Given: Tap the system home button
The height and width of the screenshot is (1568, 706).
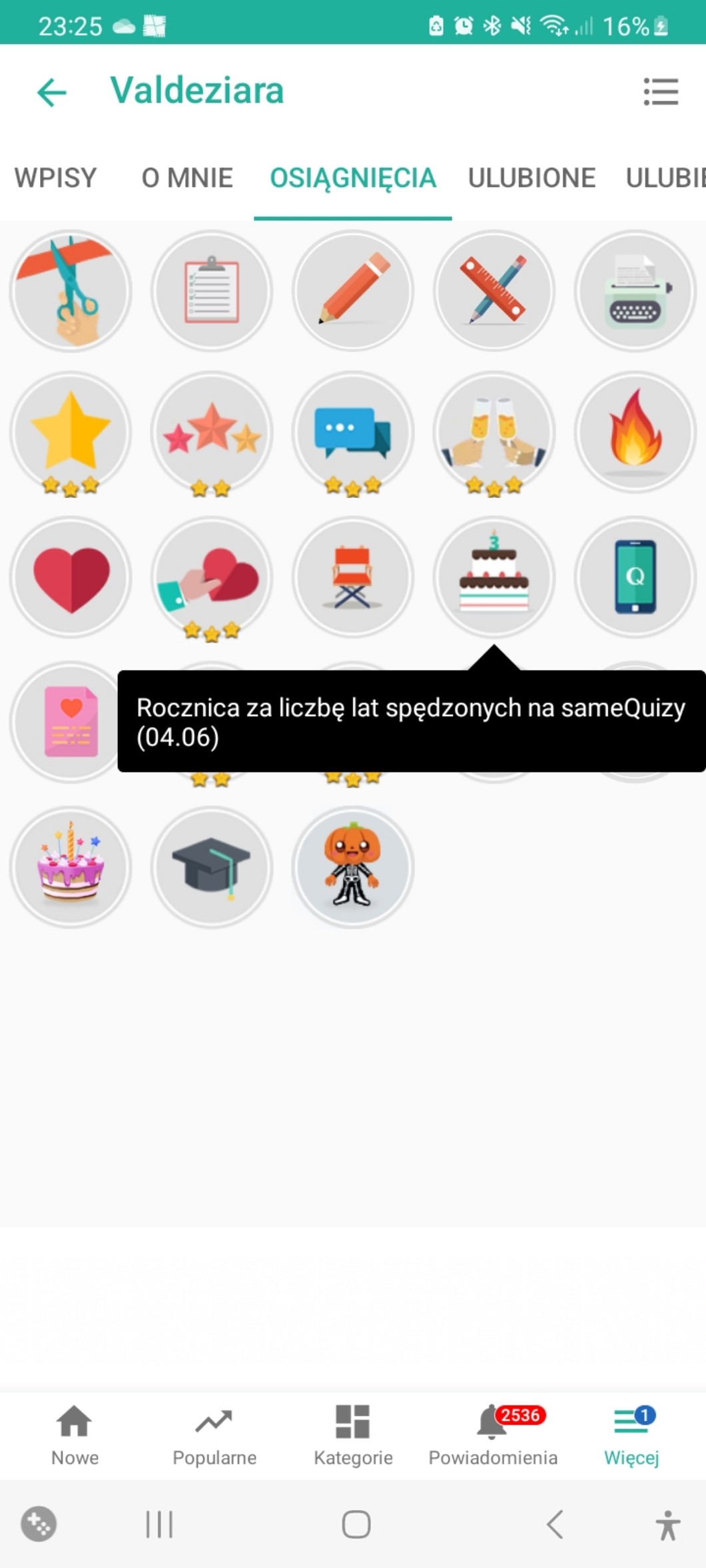Looking at the screenshot, I should pos(356,1524).
